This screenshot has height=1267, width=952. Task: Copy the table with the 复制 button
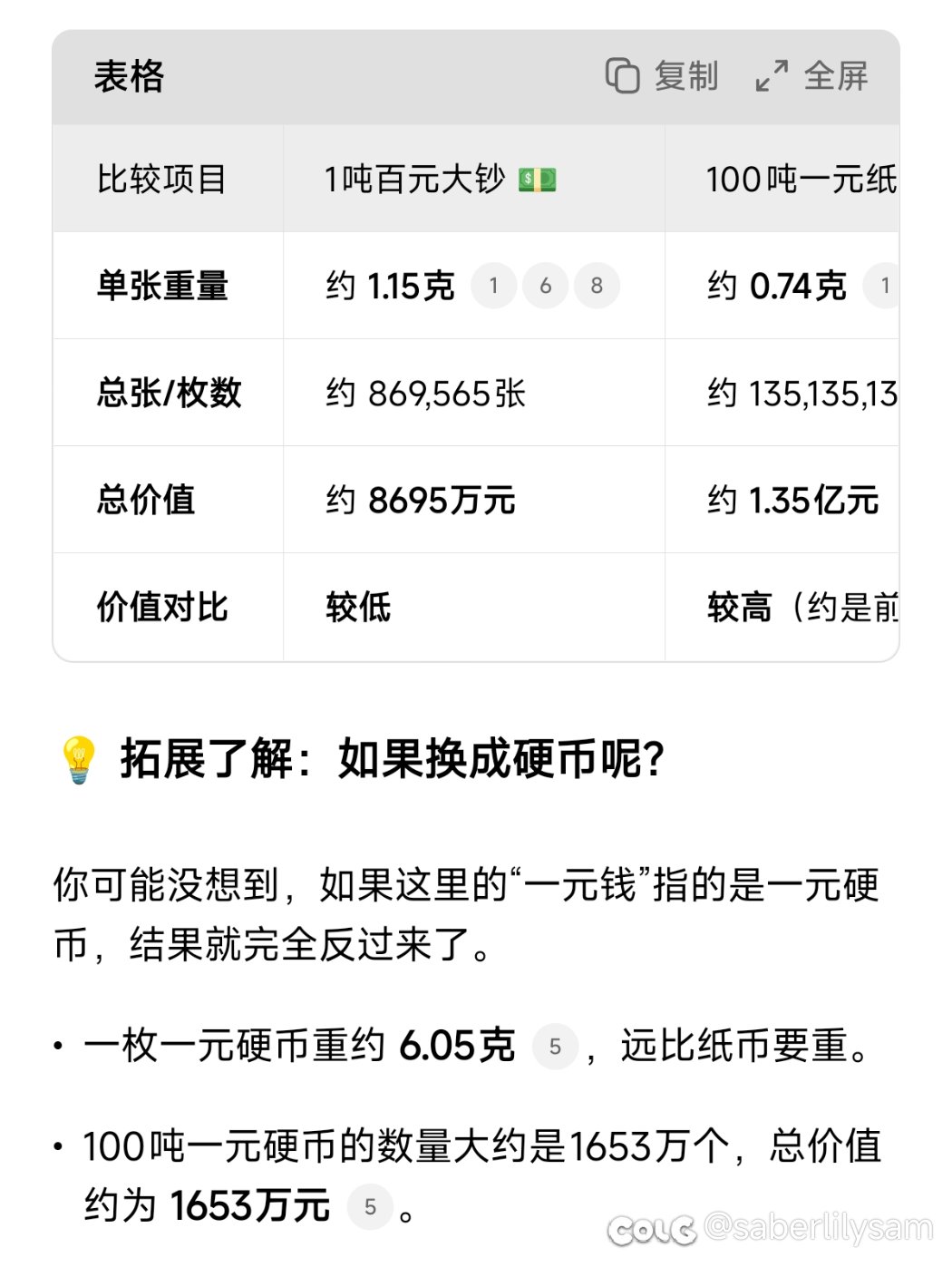[x=662, y=76]
